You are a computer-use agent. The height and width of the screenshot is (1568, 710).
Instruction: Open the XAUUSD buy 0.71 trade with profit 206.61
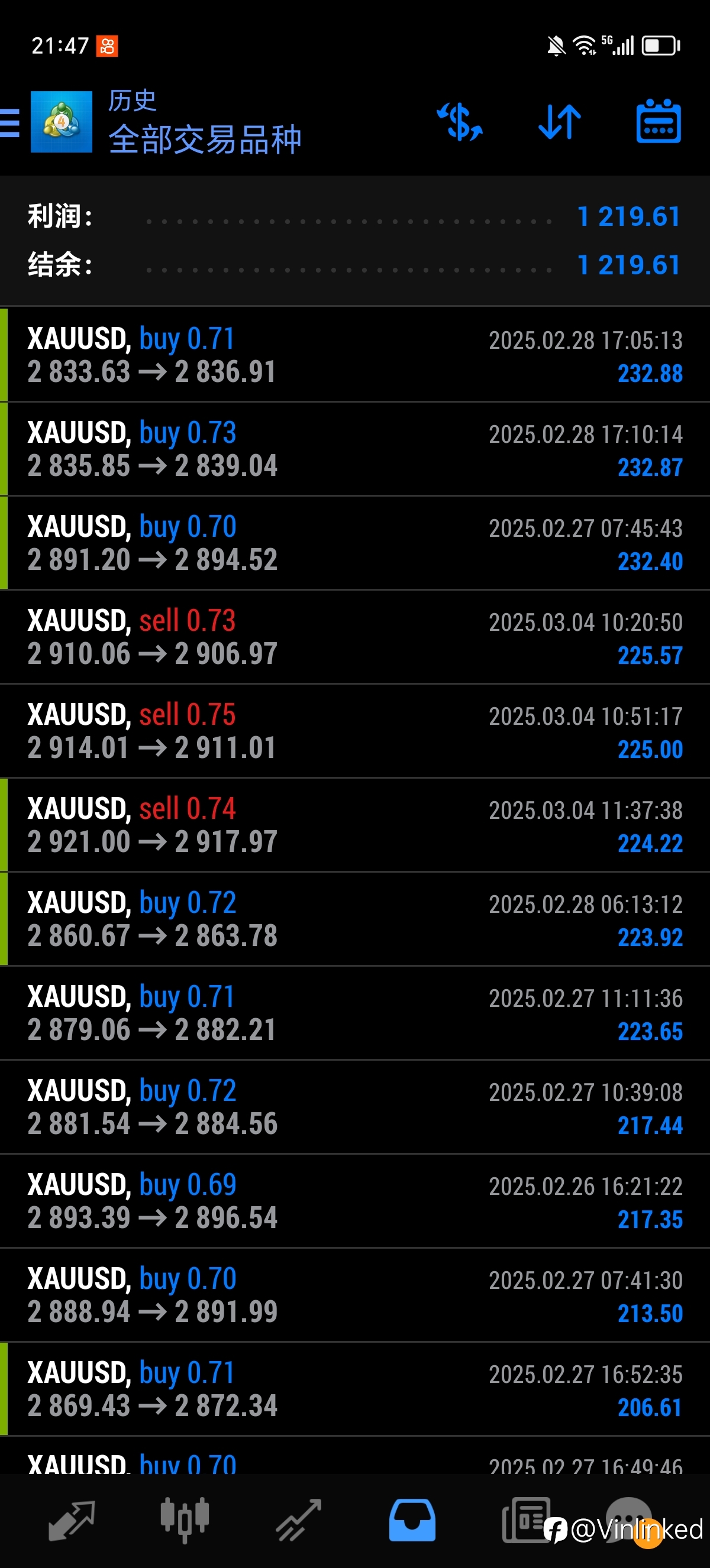pyautogui.click(x=355, y=1389)
